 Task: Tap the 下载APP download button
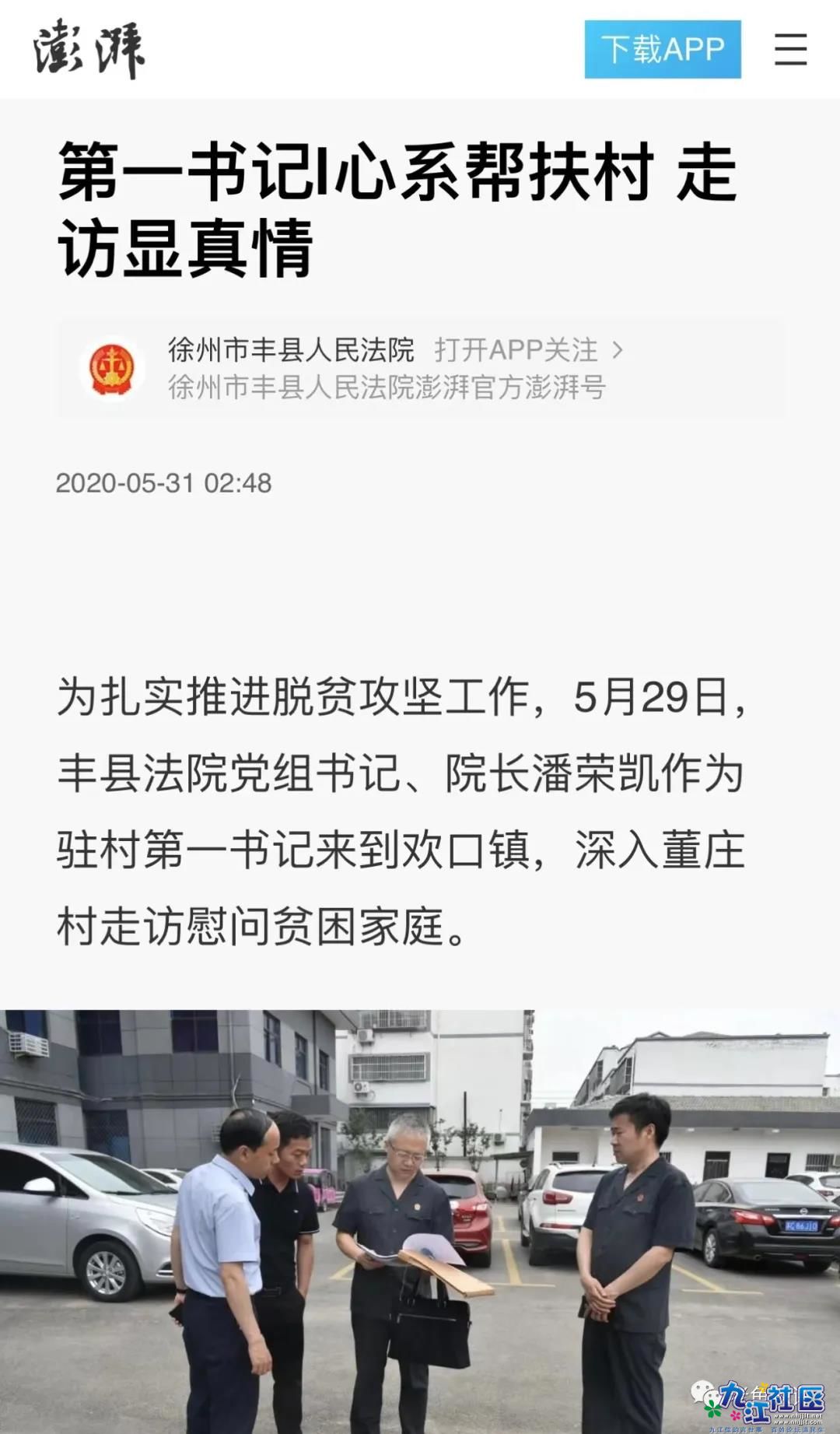pyautogui.click(x=662, y=48)
